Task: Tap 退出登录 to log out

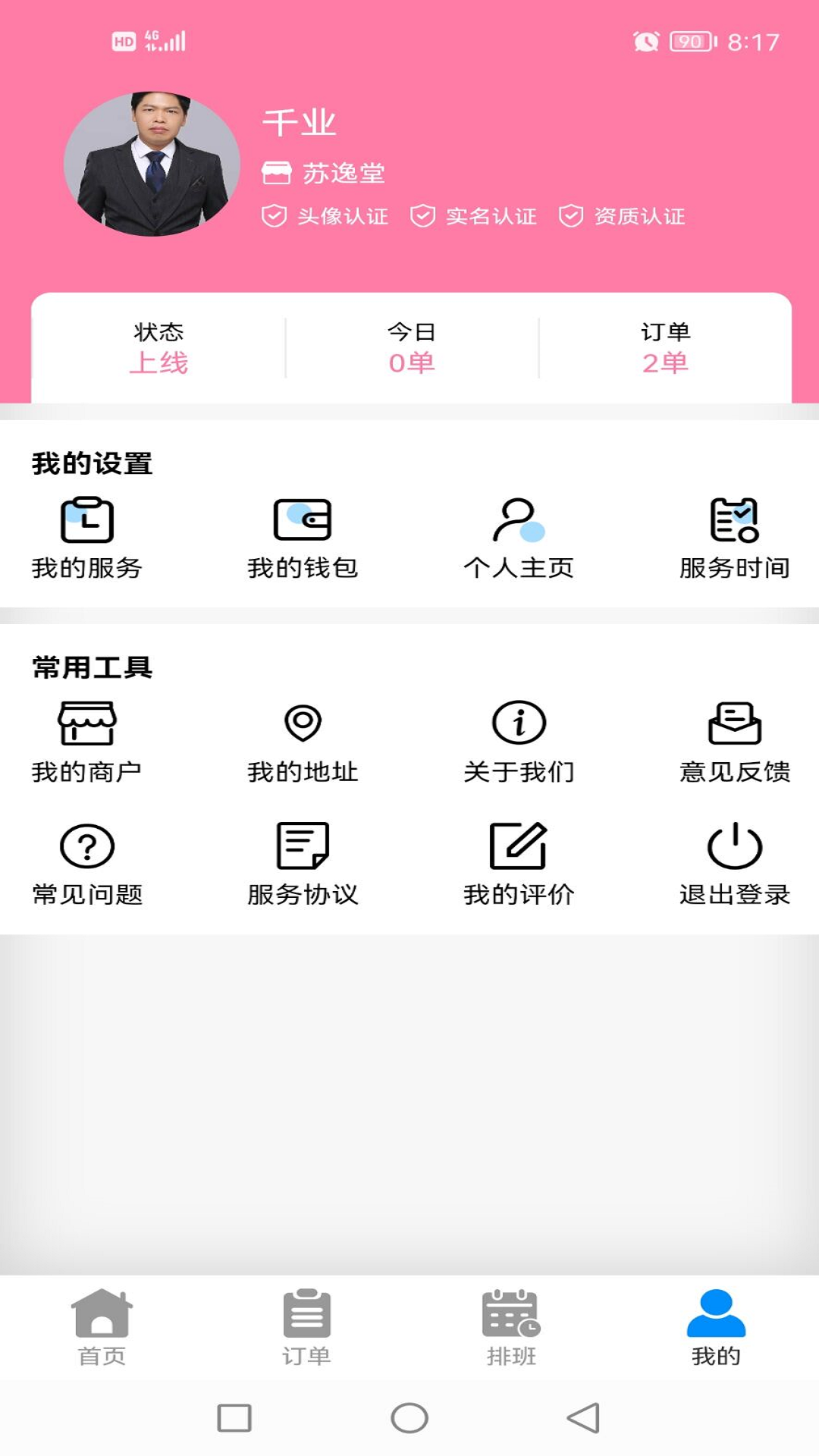Action: [x=734, y=864]
